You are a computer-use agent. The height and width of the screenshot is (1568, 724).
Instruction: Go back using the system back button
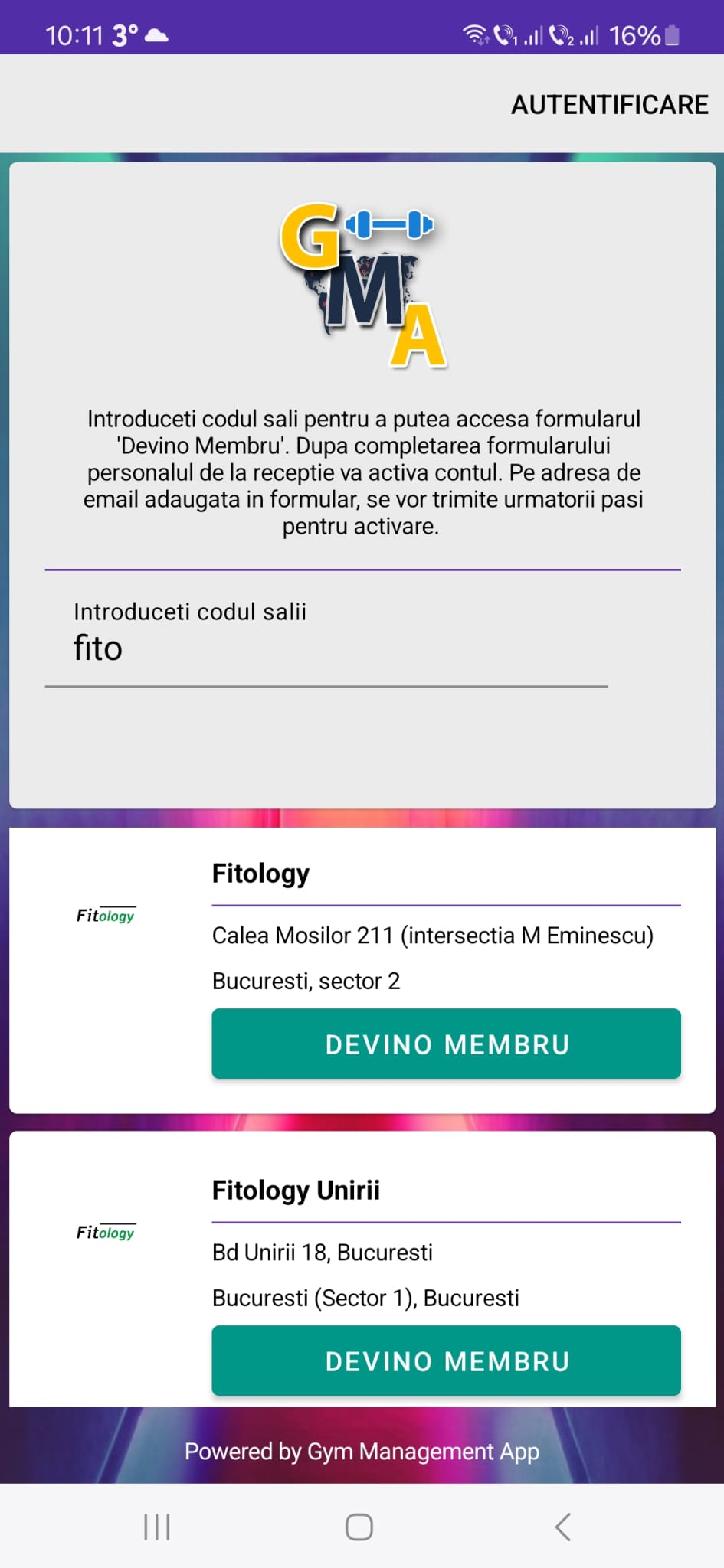coord(563,1527)
